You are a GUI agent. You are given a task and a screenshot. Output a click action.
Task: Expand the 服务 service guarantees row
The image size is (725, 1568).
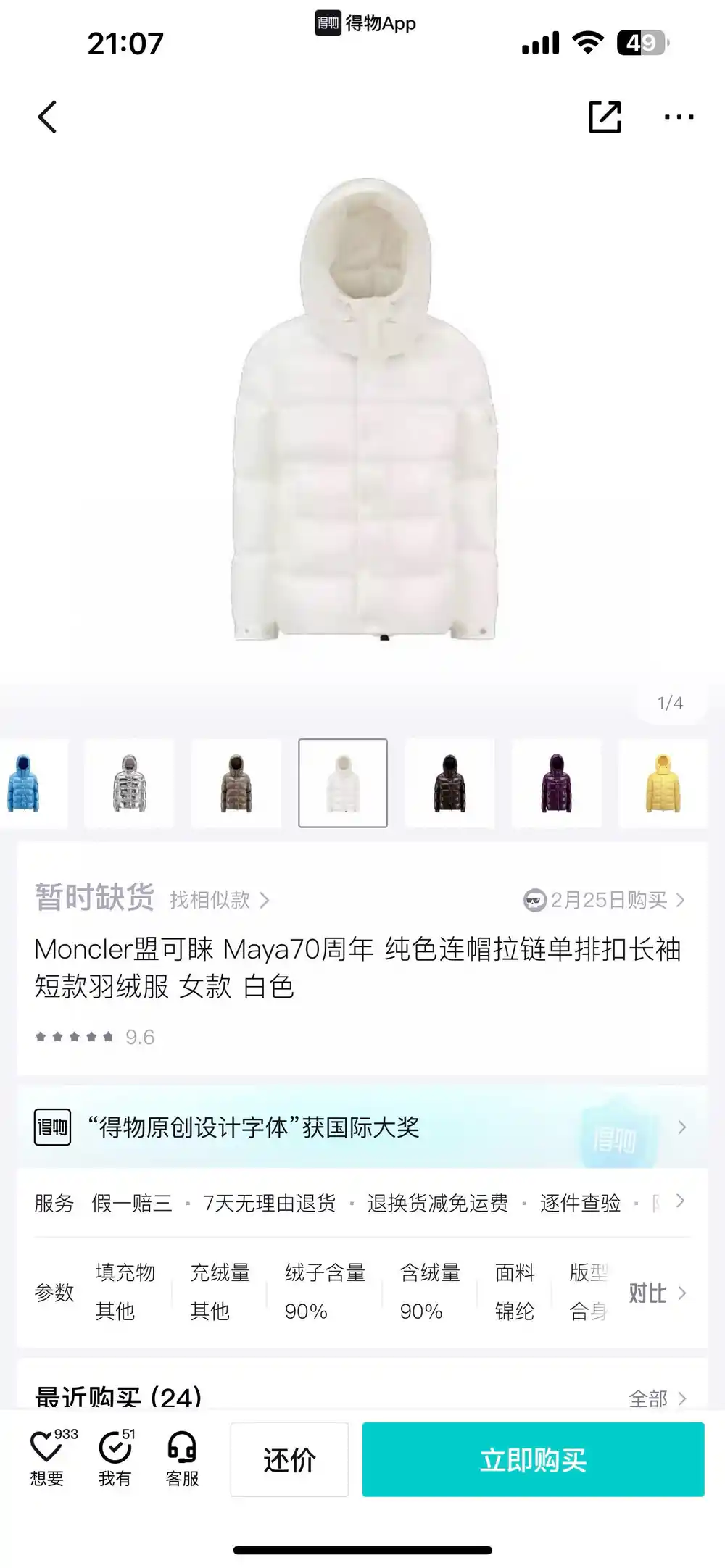click(x=680, y=1201)
